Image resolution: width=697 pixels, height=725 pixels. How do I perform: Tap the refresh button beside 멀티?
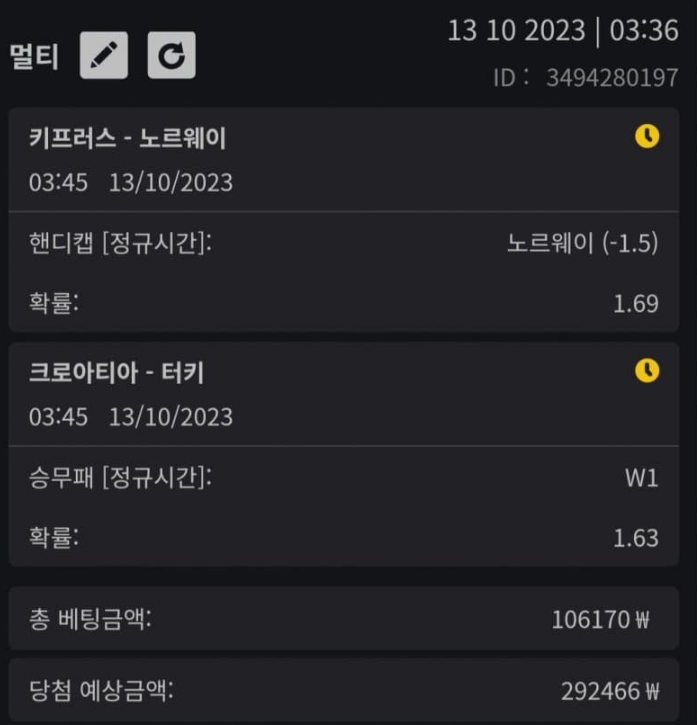[171, 55]
